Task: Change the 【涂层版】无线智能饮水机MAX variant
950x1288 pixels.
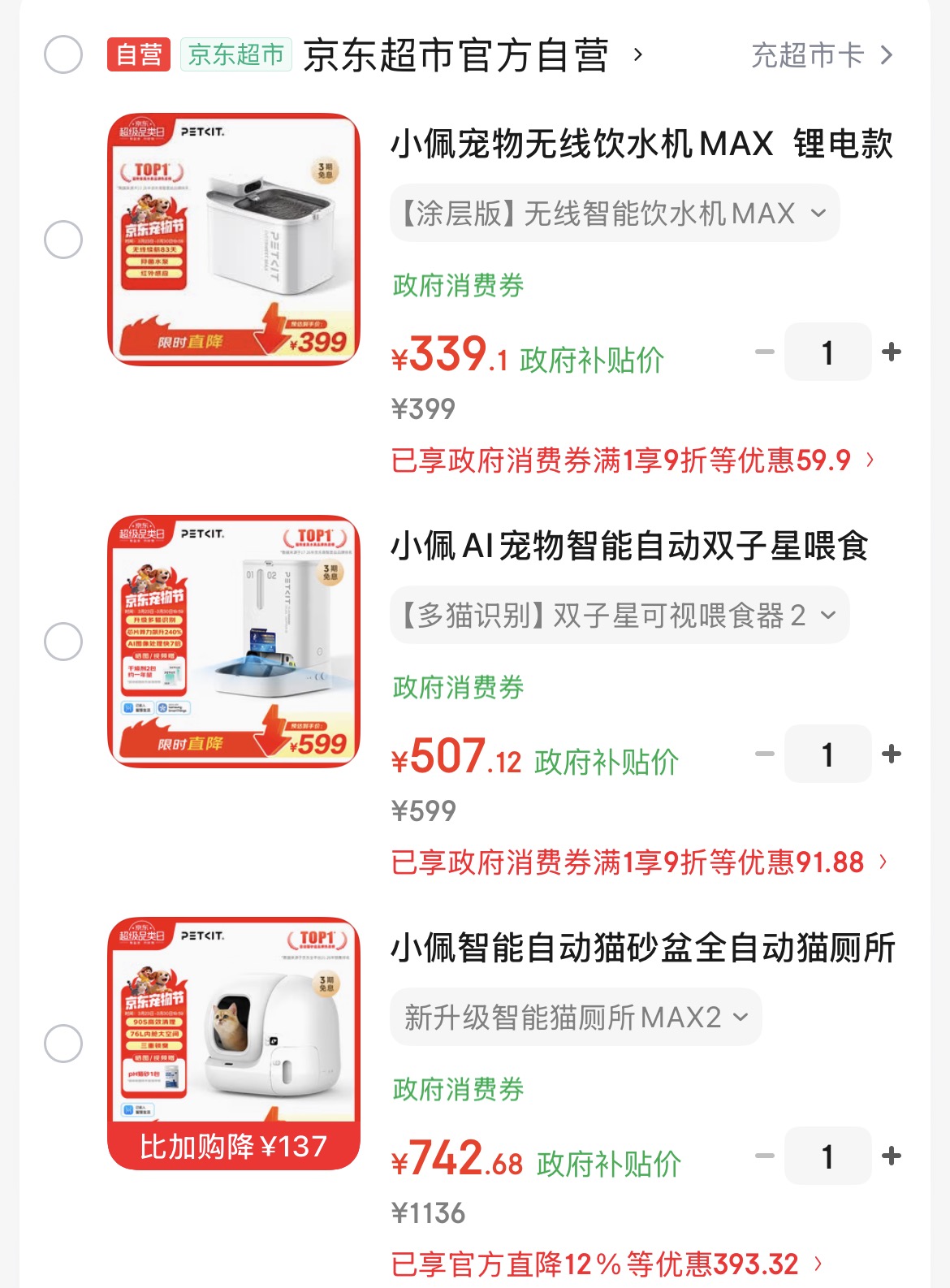Action: tap(615, 214)
